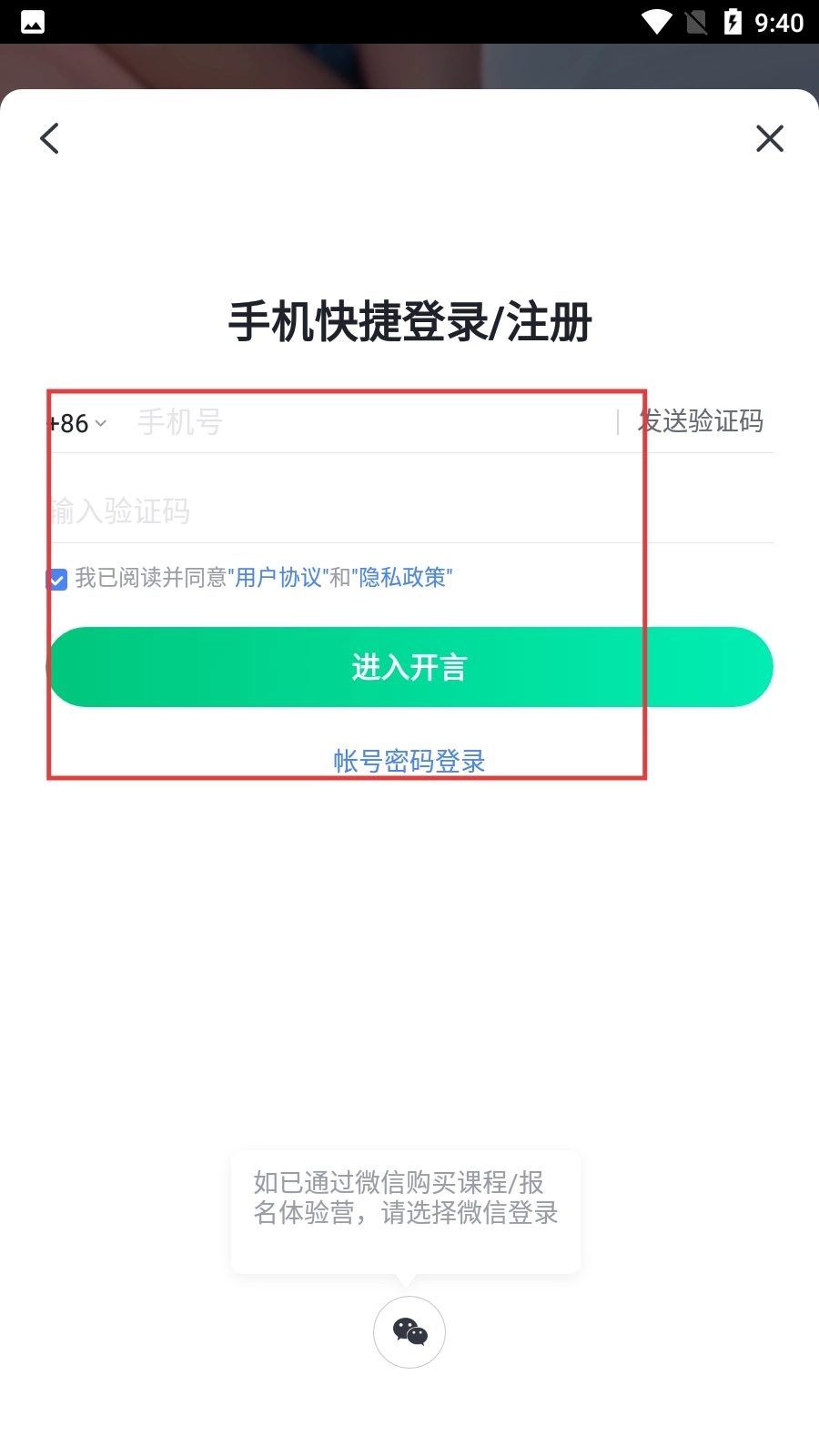Tap 发送验证码 to send code
819x1456 pixels.
[x=701, y=421]
